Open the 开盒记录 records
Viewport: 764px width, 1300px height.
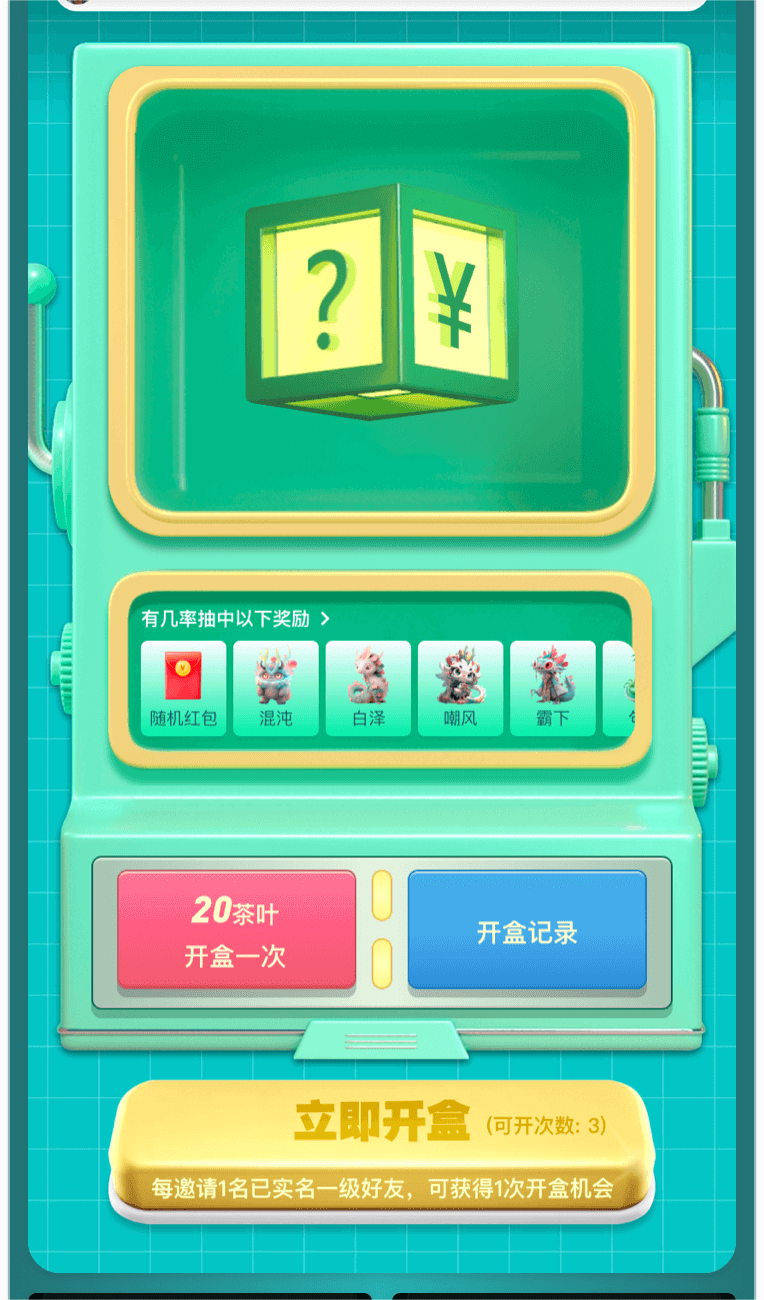(x=527, y=930)
